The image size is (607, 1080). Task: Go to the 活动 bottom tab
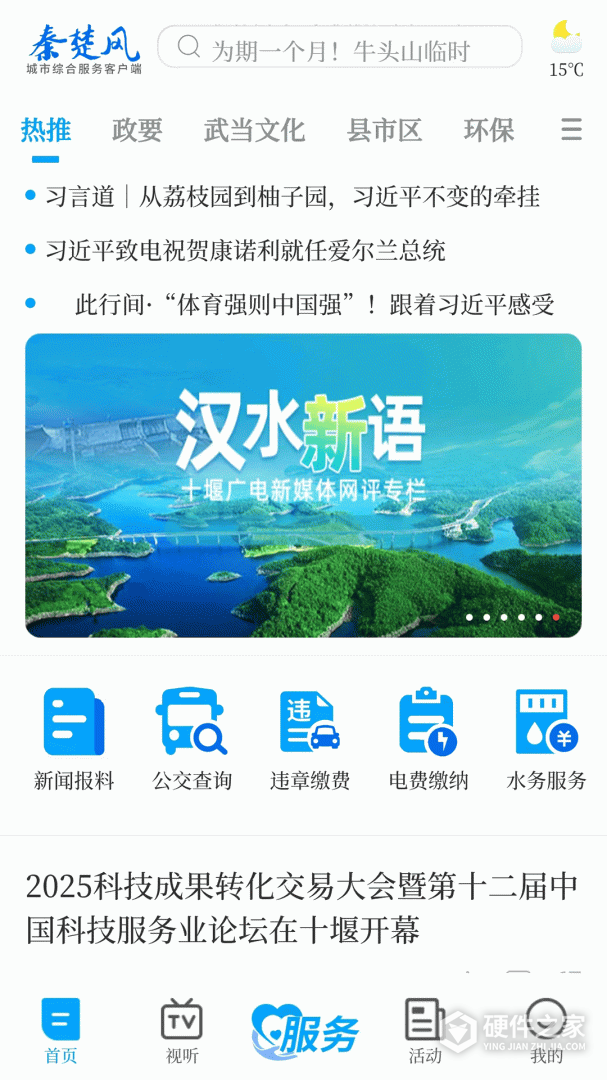coord(425,1031)
